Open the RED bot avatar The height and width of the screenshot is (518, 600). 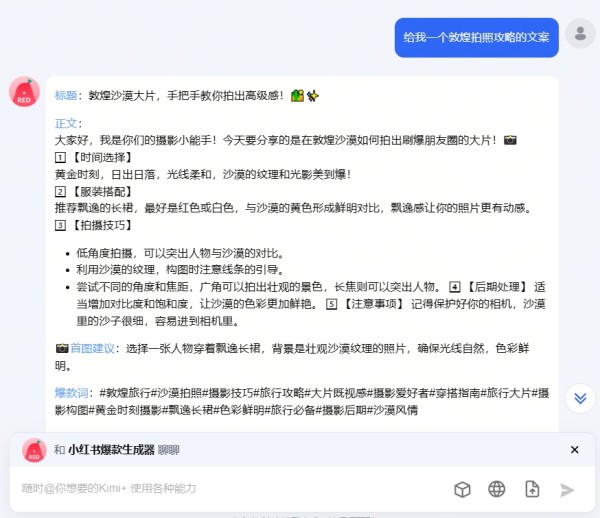coord(25,91)
